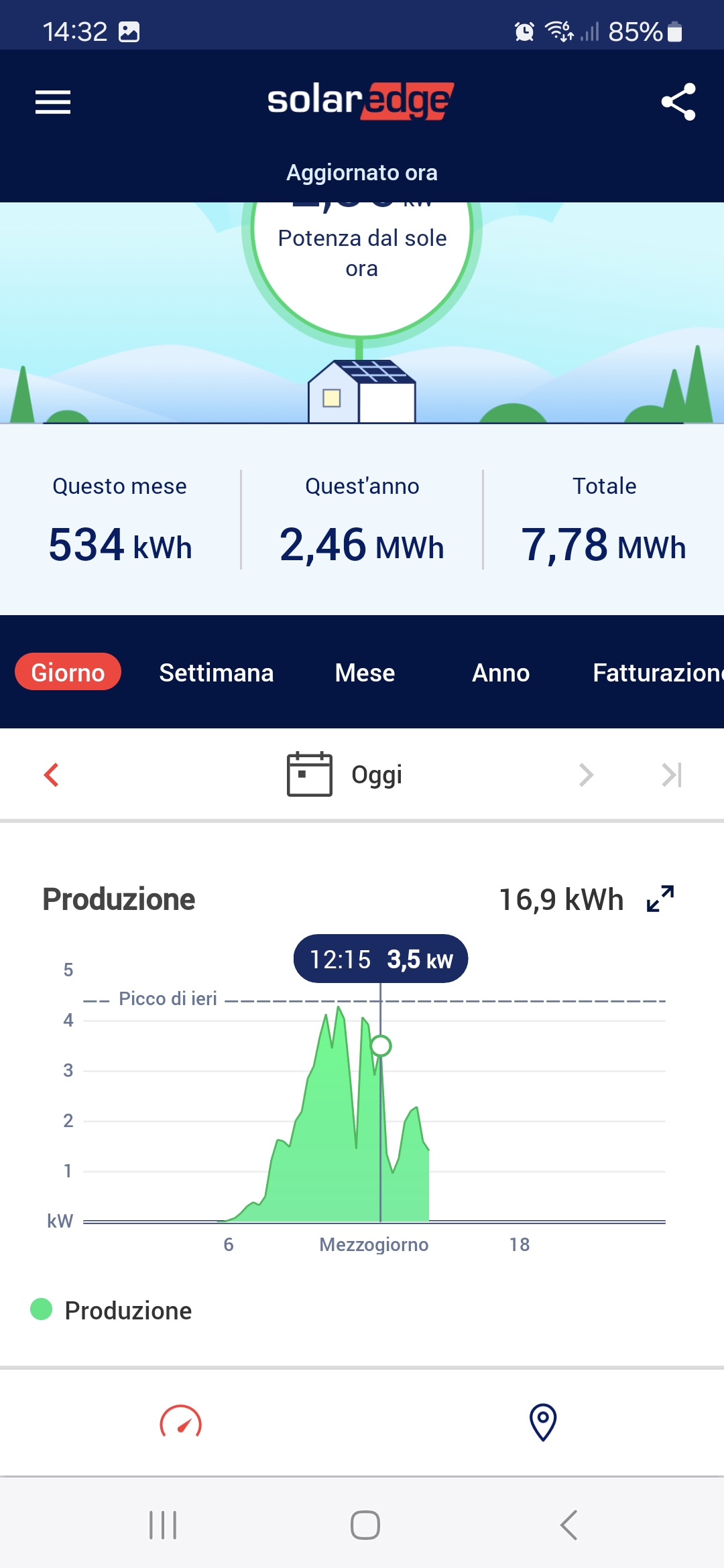Go back with the system back button
Viewport: 724px width, 1568px height.
(568, 1525)
